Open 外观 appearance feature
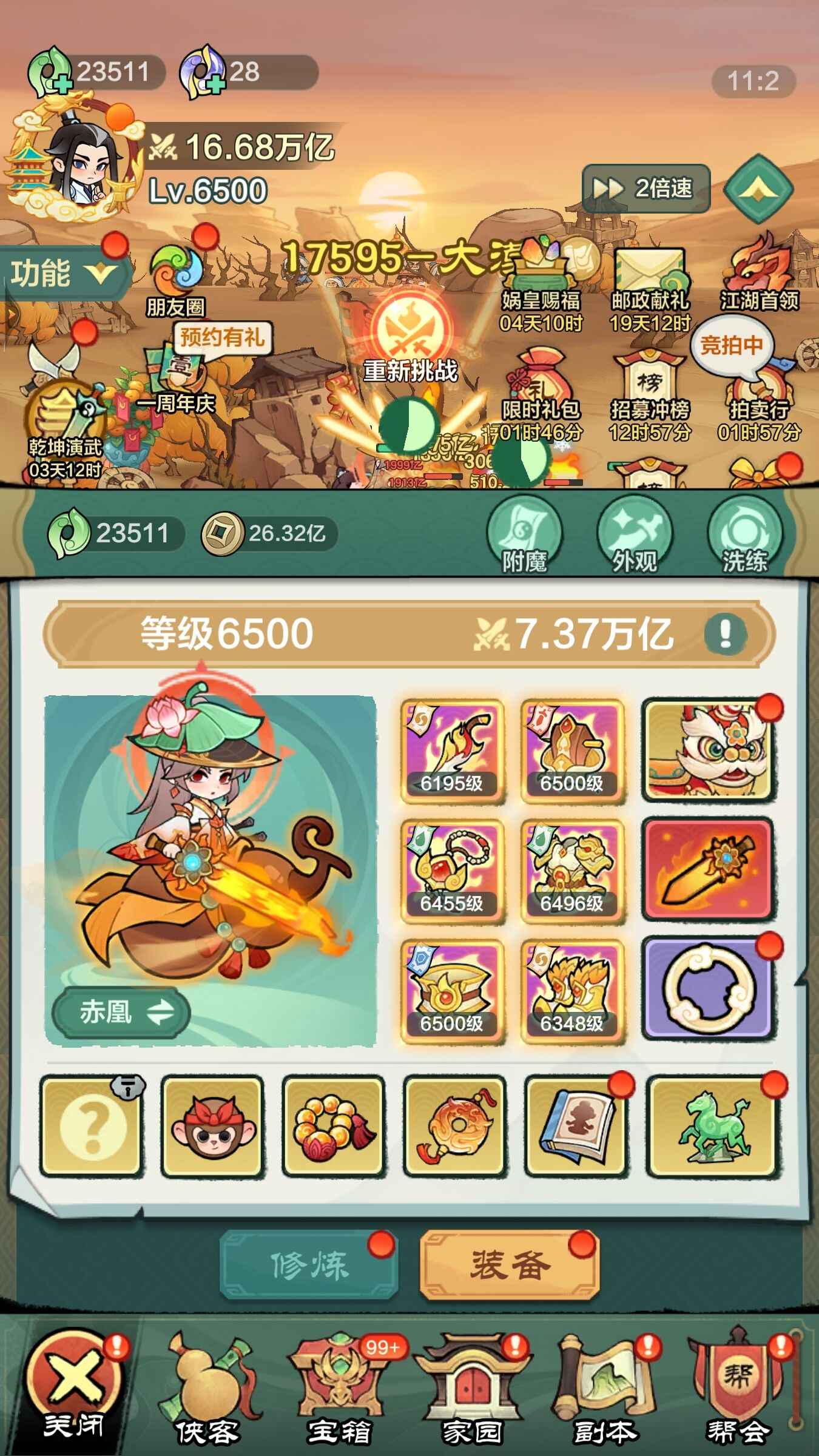Image resolution: width=819 pixels, height=1456 pixels. coord(635,535)
